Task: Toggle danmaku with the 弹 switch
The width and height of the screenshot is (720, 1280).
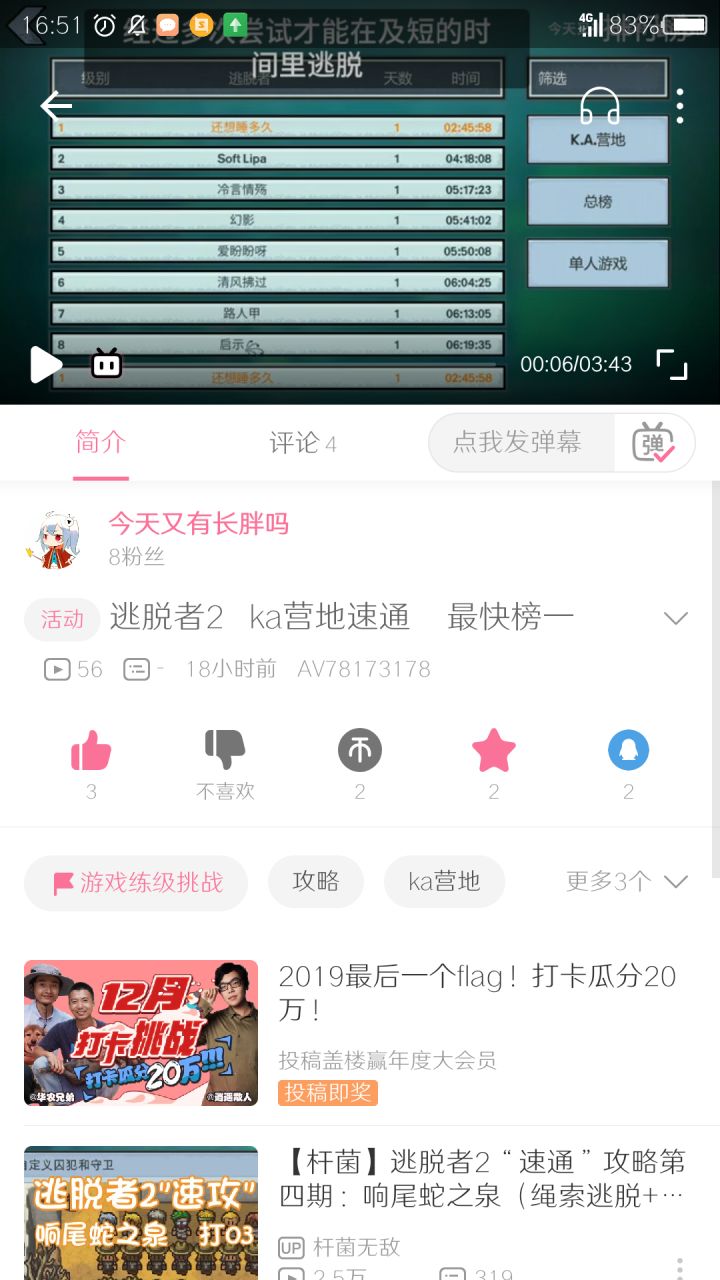Action: tap(656, 442)
